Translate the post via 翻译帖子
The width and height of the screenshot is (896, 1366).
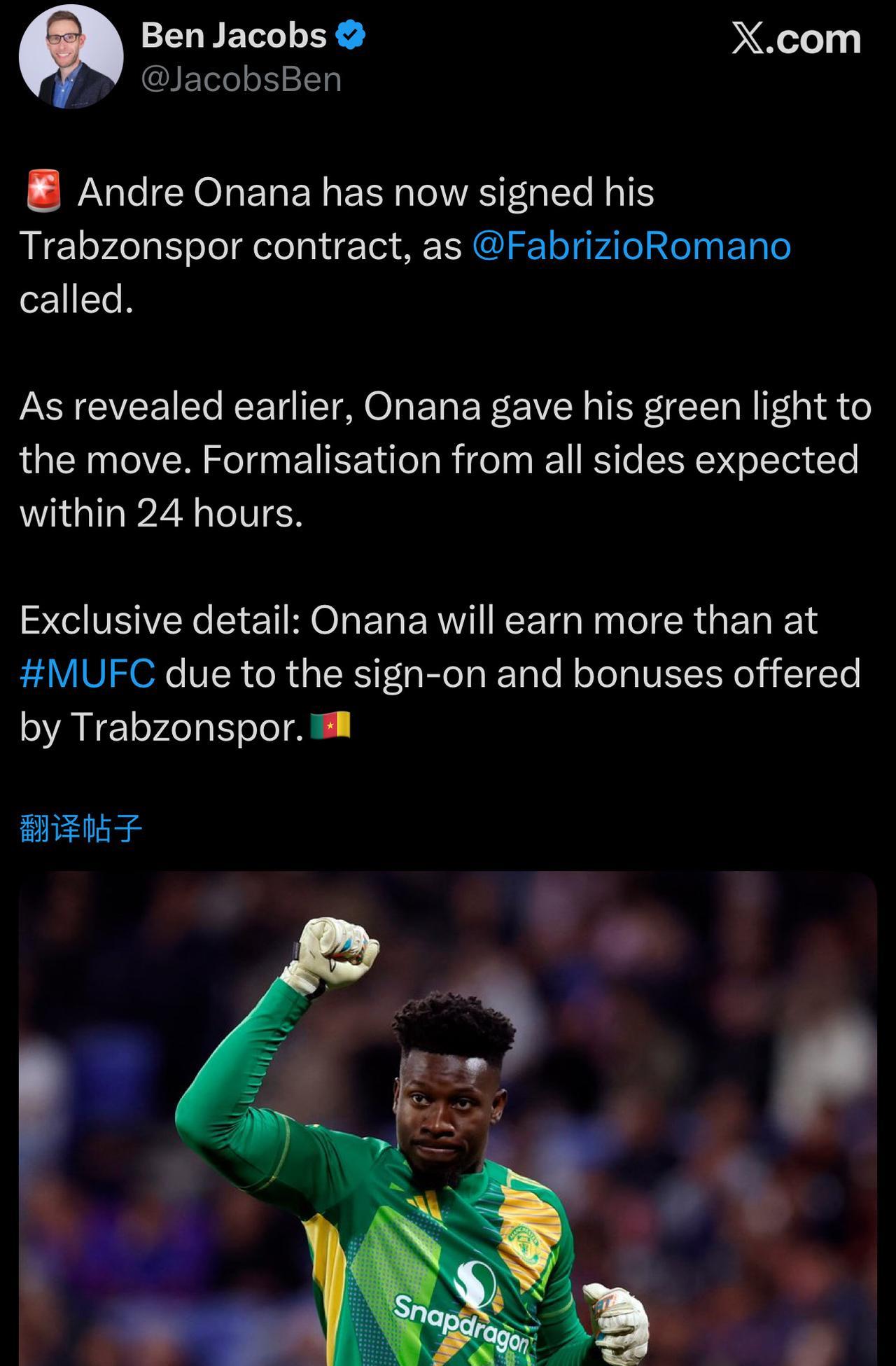[x=81, y=828]
